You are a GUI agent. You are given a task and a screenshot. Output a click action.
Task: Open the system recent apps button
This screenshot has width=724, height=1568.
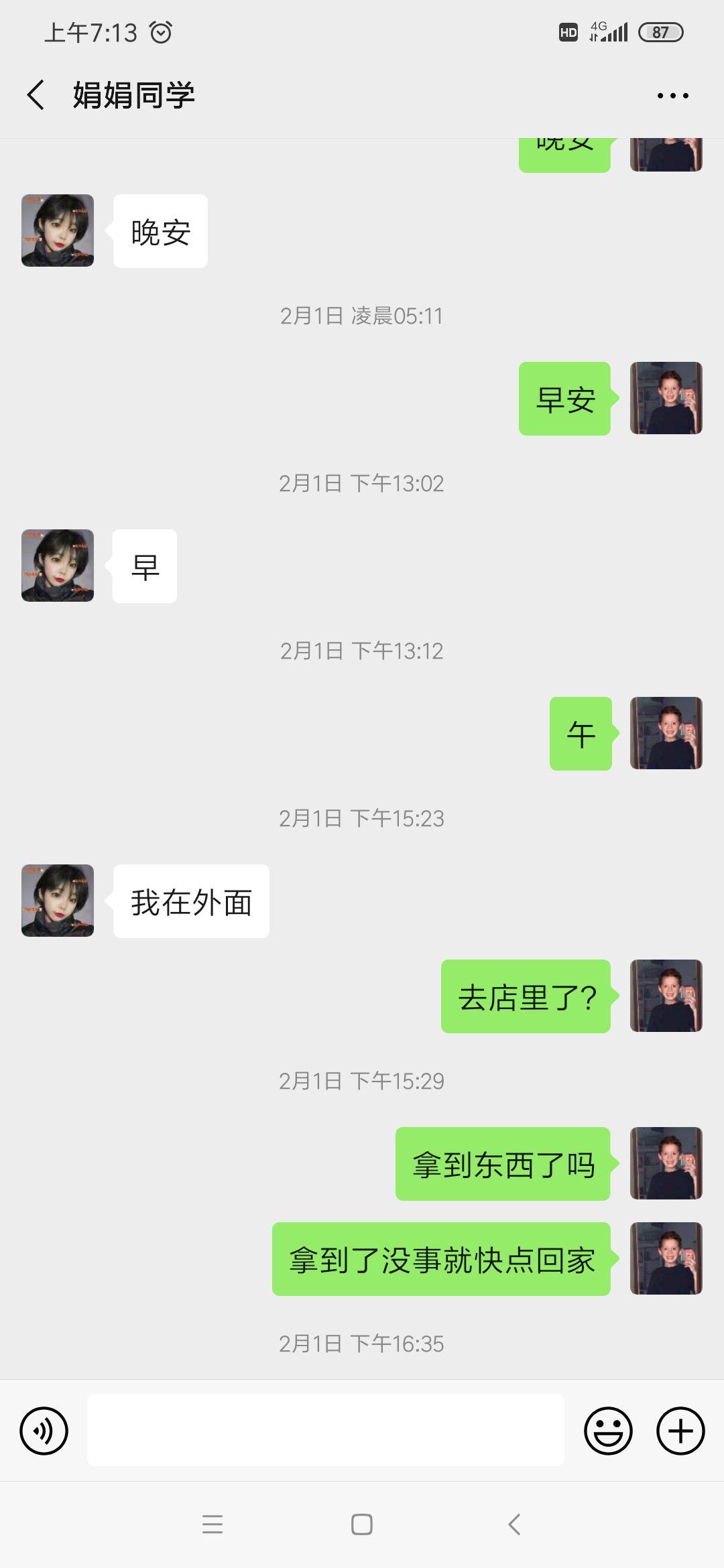click(x=213, y=1524)
